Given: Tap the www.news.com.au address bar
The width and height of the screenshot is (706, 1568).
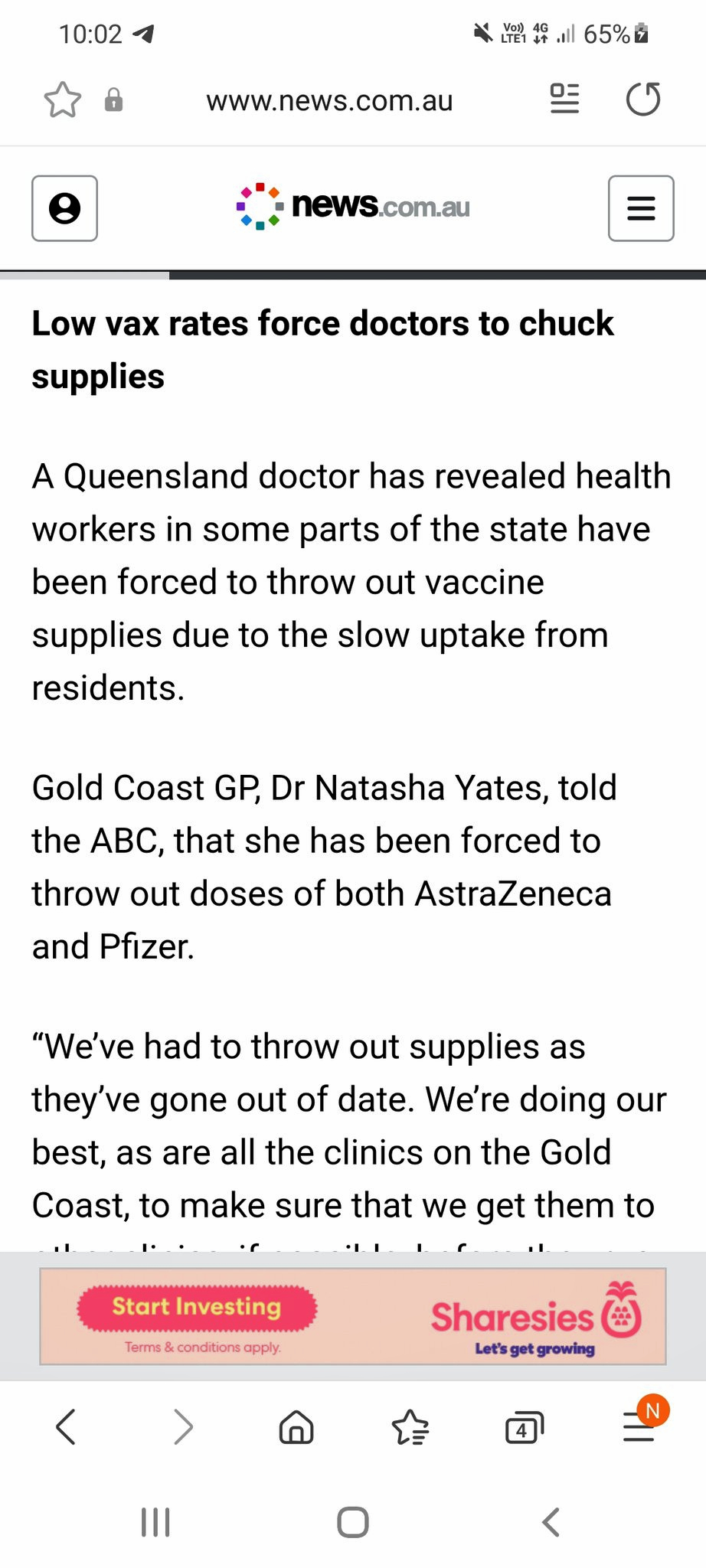Looking at the screenshot, I should point(329,101).
